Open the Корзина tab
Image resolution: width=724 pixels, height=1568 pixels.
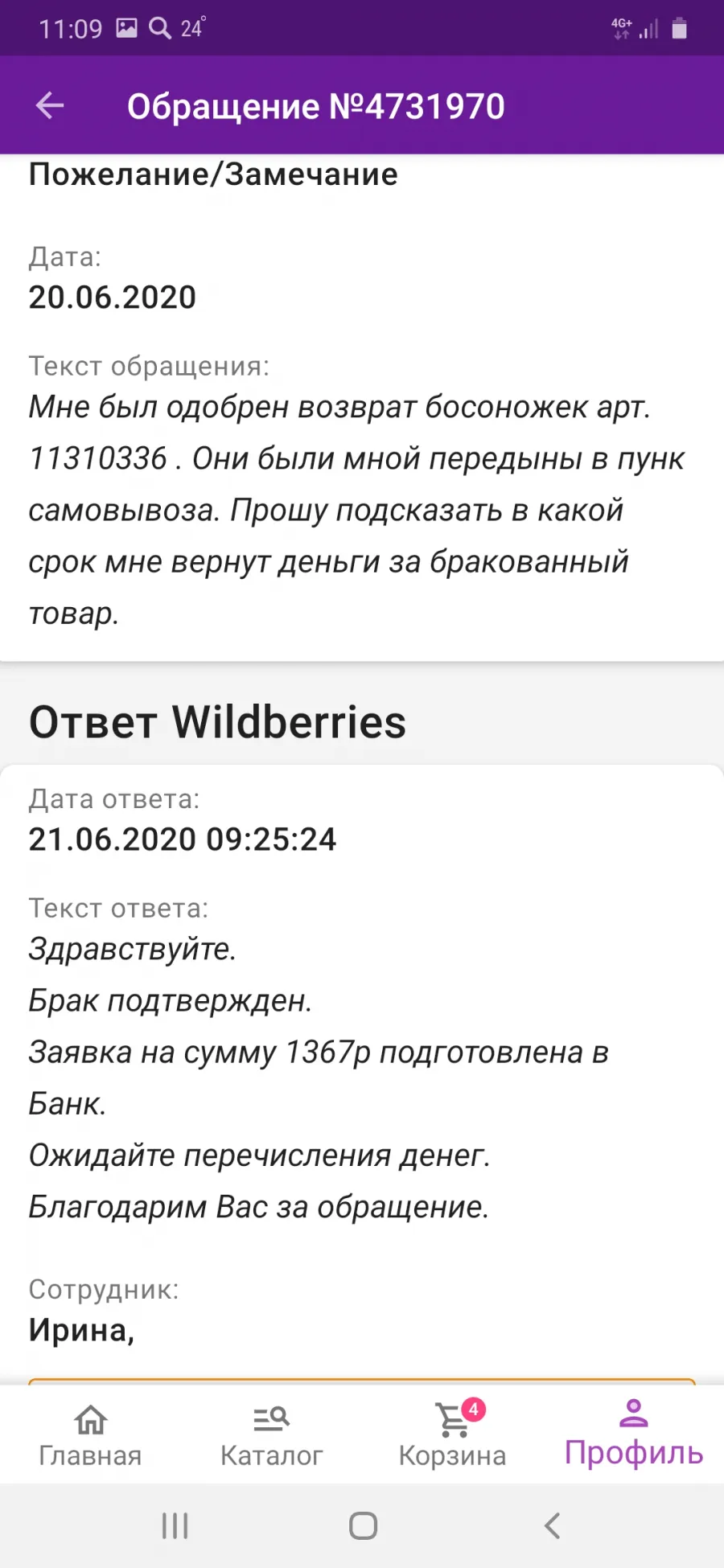tap(452, 1435)
